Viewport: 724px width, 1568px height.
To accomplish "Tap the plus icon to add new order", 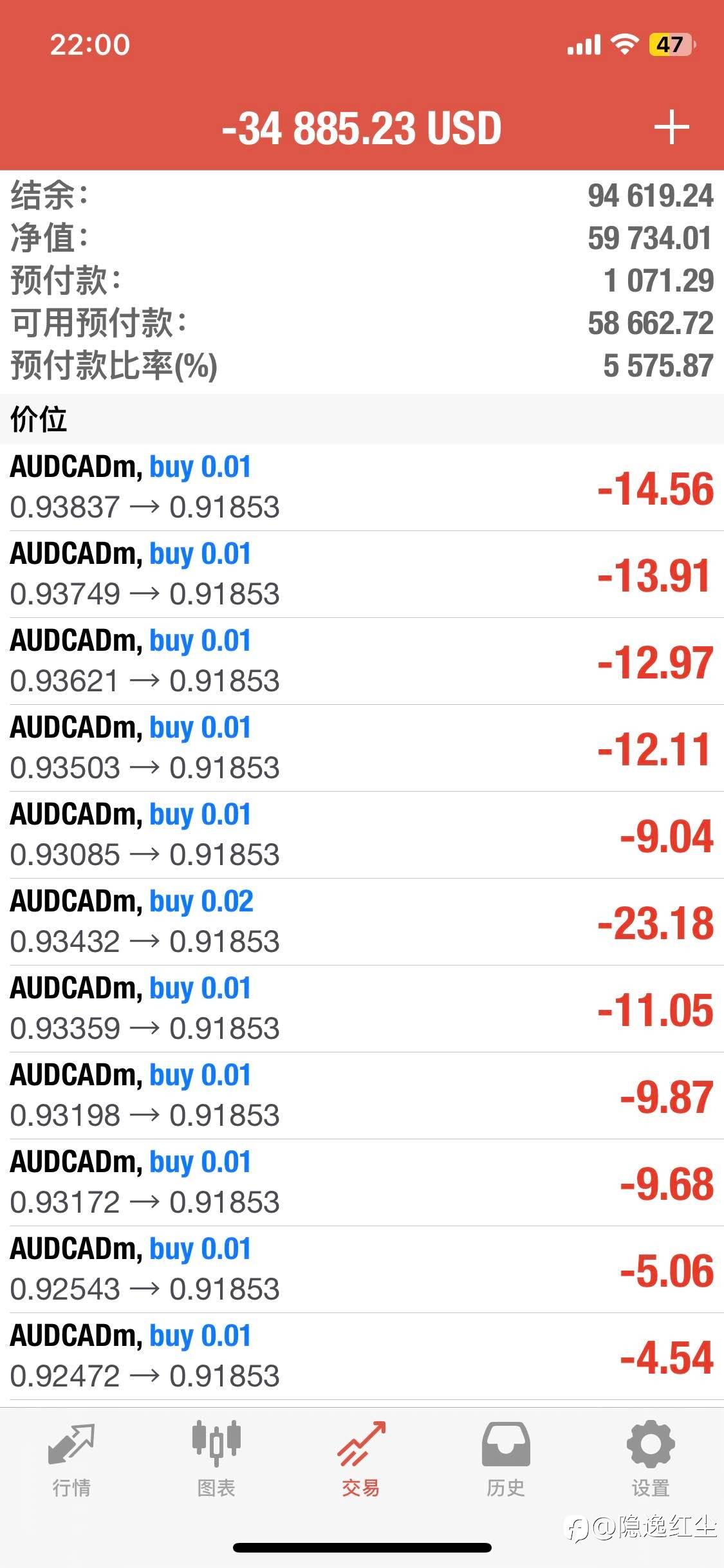I will pos(671,127).
